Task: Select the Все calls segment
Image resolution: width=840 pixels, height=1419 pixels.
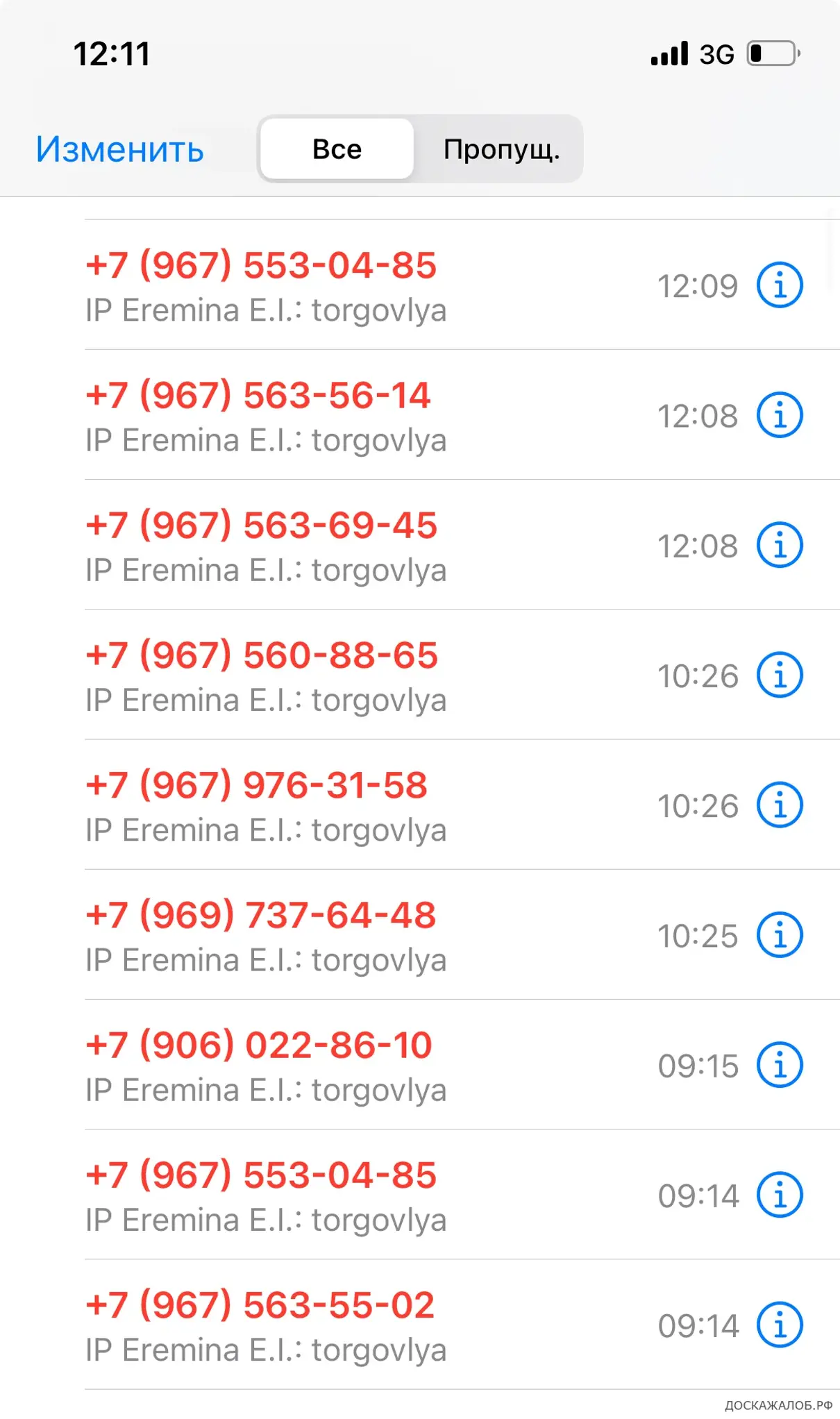Action: click(x=337, y=149)
